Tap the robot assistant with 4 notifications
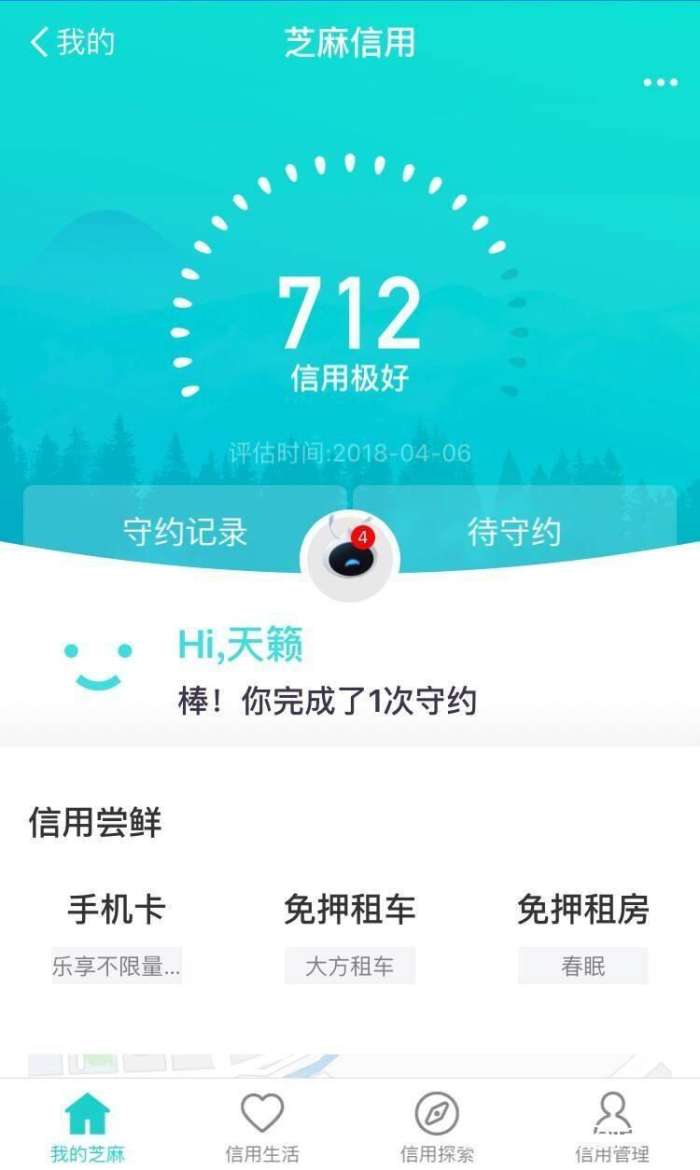Screen dimensions: 700x1170 (x=349, y=554)
